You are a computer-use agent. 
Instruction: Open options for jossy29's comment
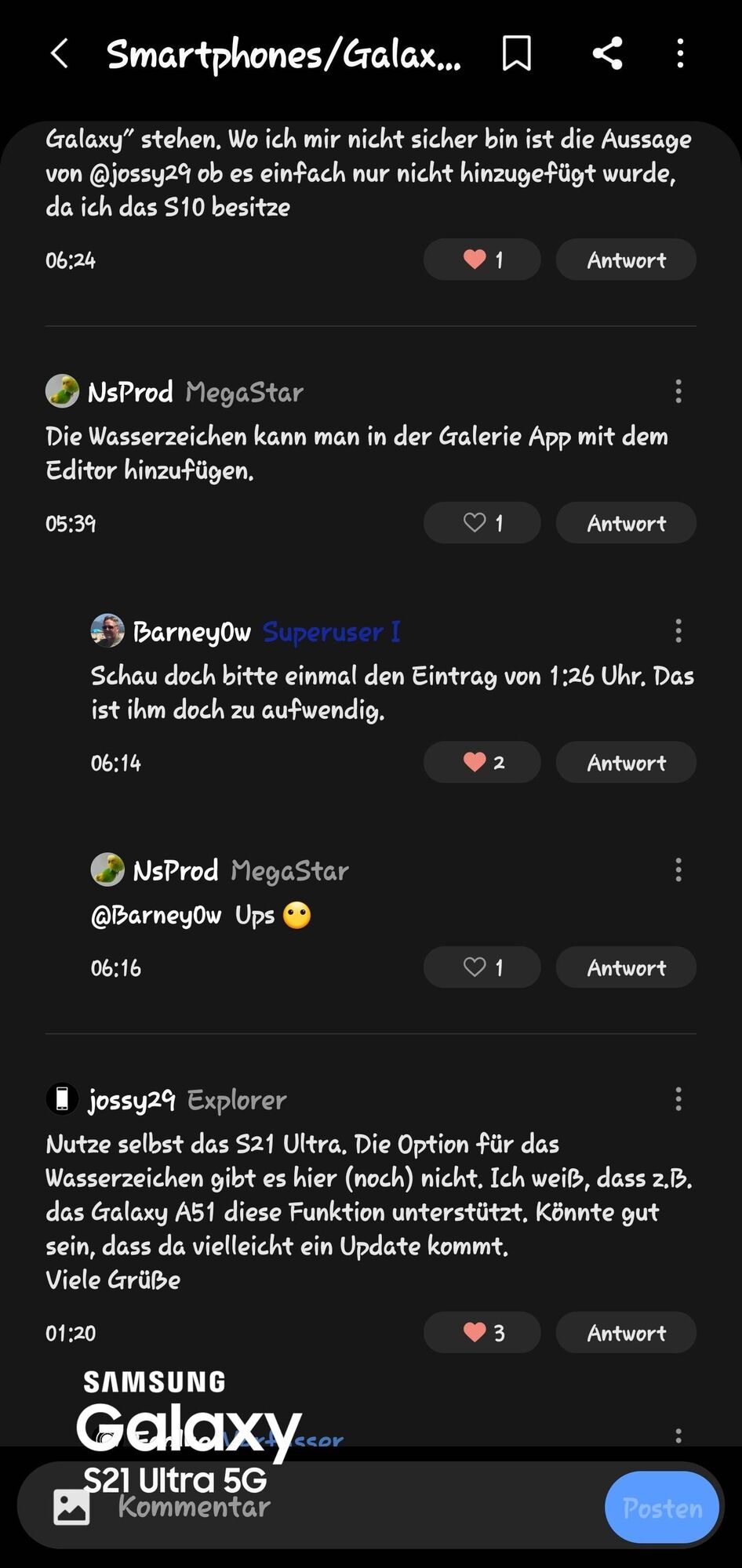point(678,1099)
